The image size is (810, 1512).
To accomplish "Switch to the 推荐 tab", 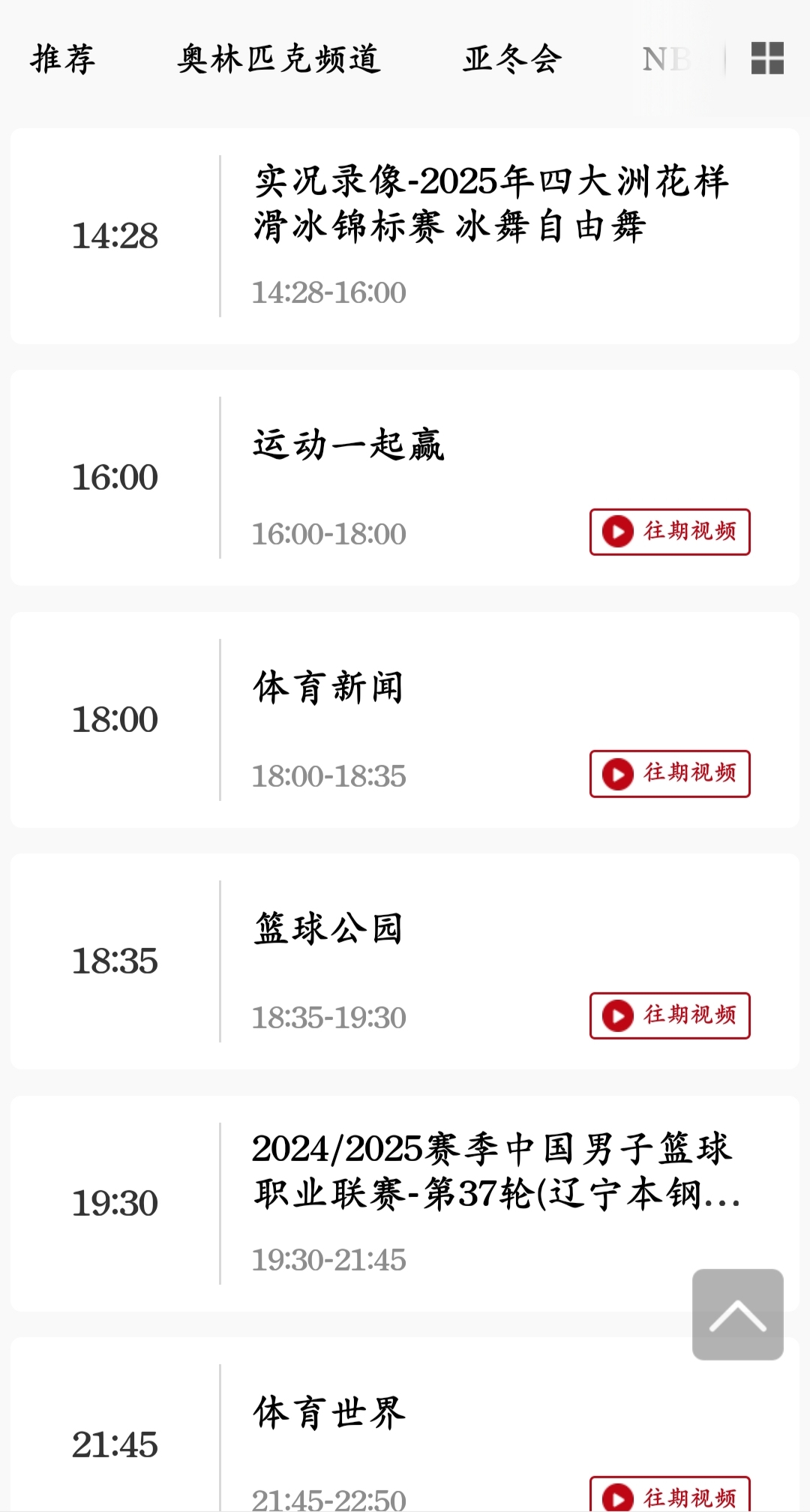I will click(x=63, y=59).
